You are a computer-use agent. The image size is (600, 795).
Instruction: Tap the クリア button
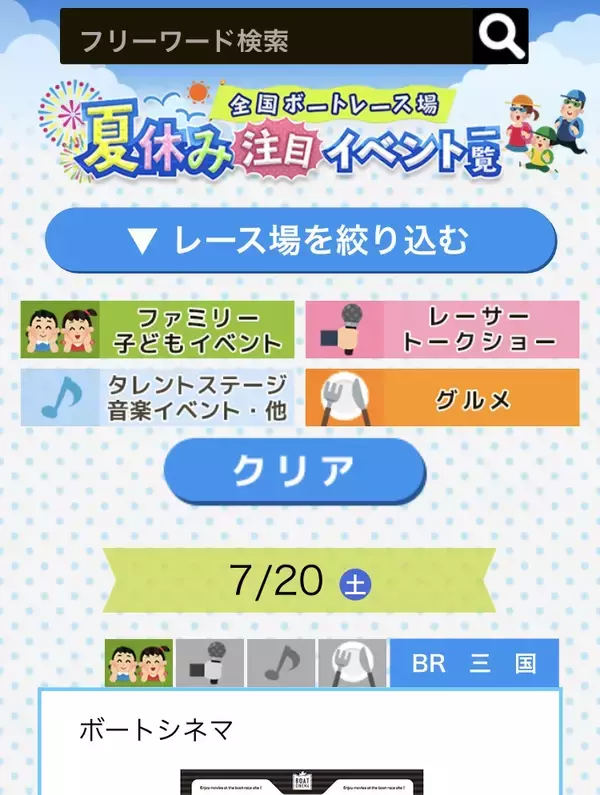click(x=294, y=470)
